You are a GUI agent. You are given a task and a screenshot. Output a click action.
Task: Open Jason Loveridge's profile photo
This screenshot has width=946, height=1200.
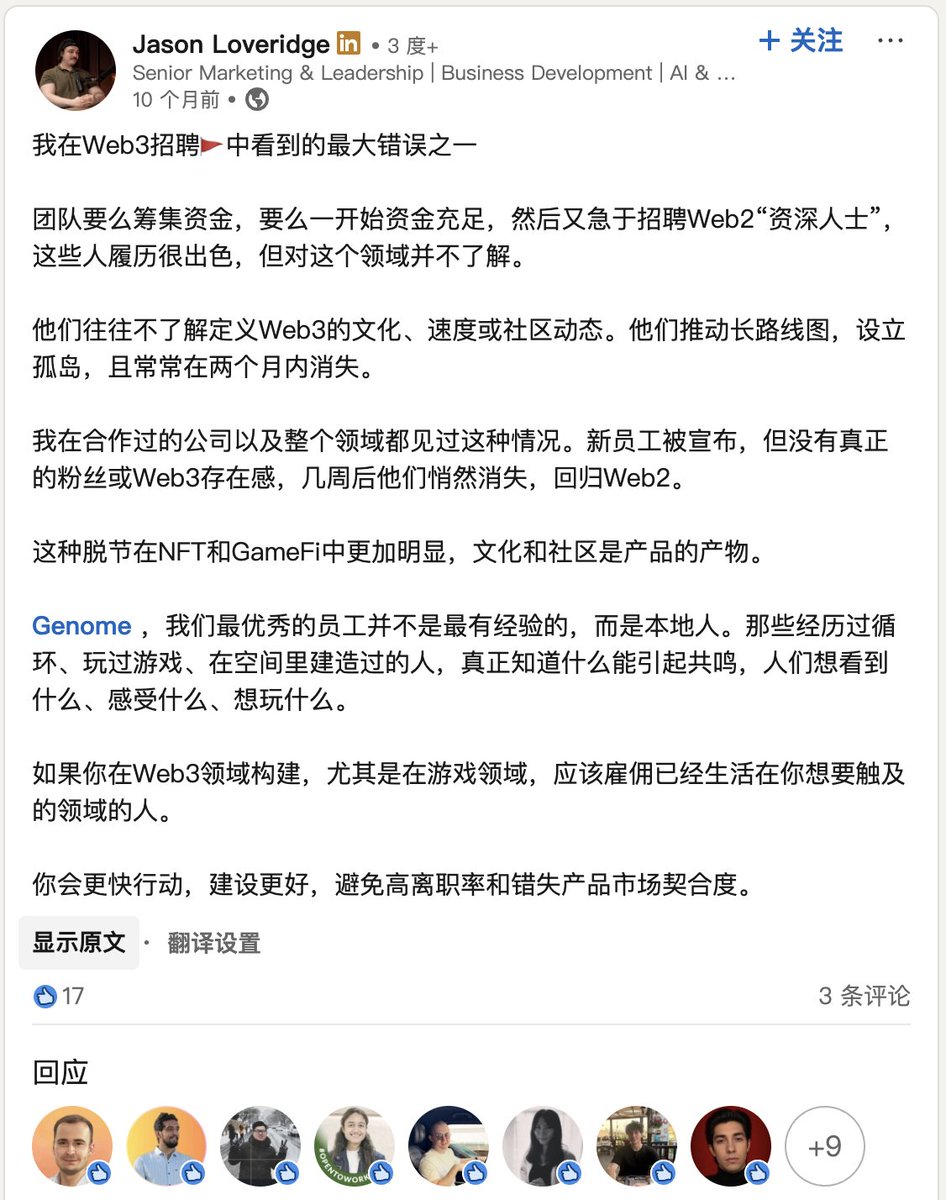[76, 70]
